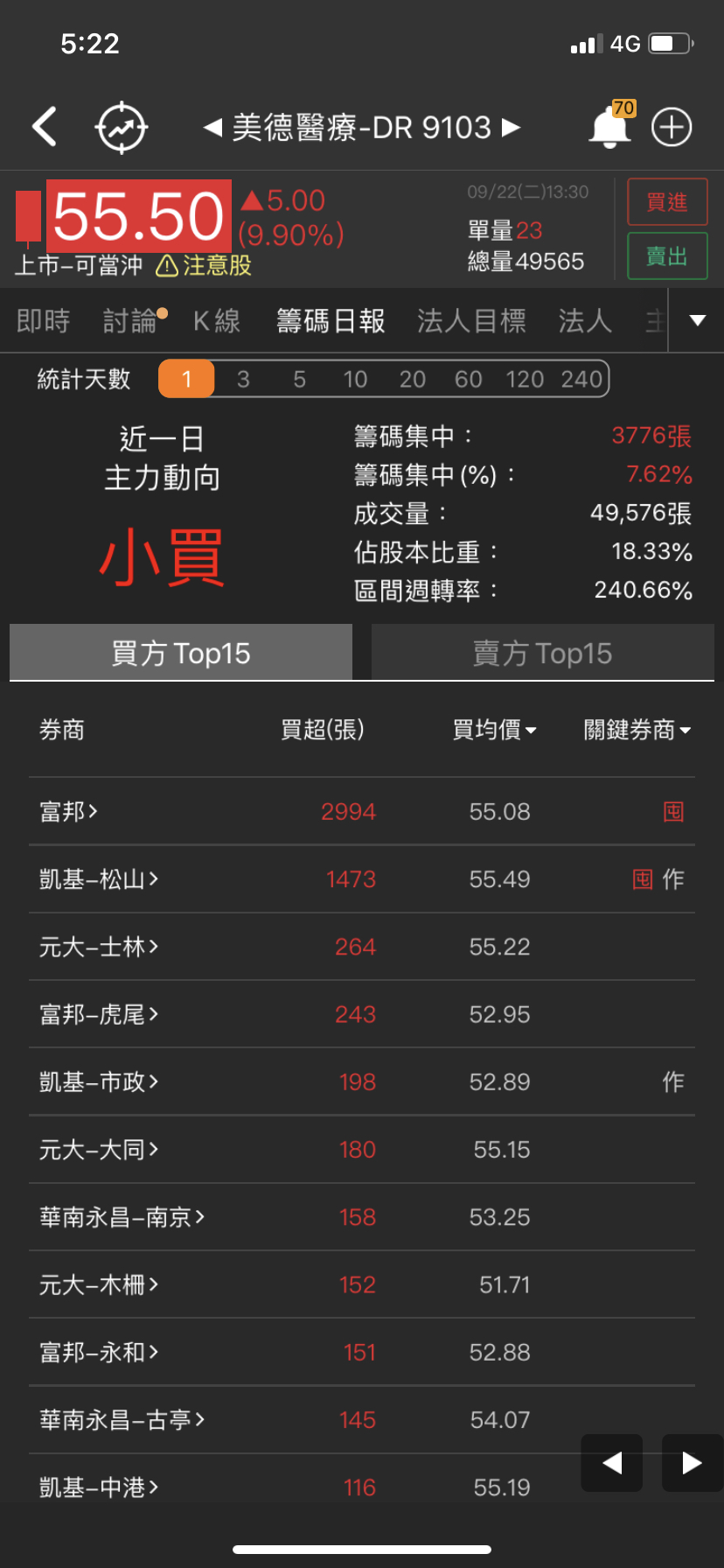Image resolution: width=724 pixels, height=1568 pixels.
Task: Switch to the 法人目標 tab
Action: 471,321
